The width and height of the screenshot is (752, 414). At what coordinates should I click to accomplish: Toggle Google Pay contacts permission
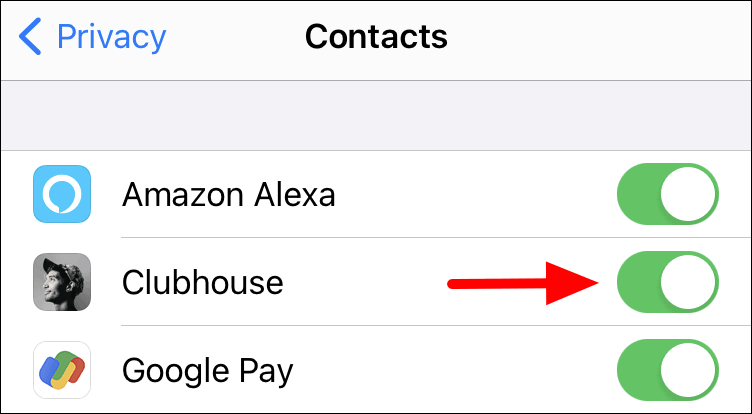coord(667,371)
